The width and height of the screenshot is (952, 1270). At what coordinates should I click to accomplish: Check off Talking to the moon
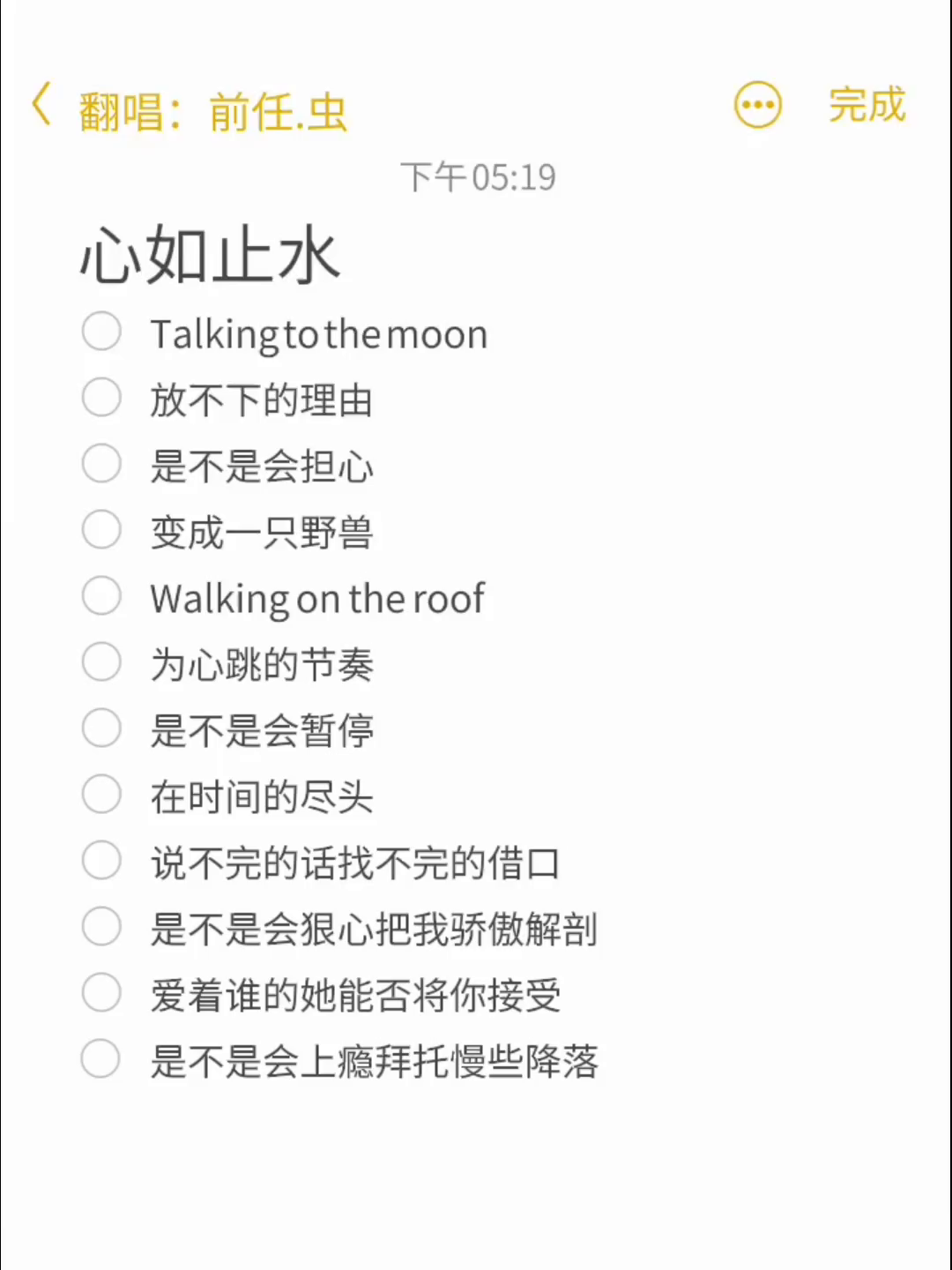[101, 332]
